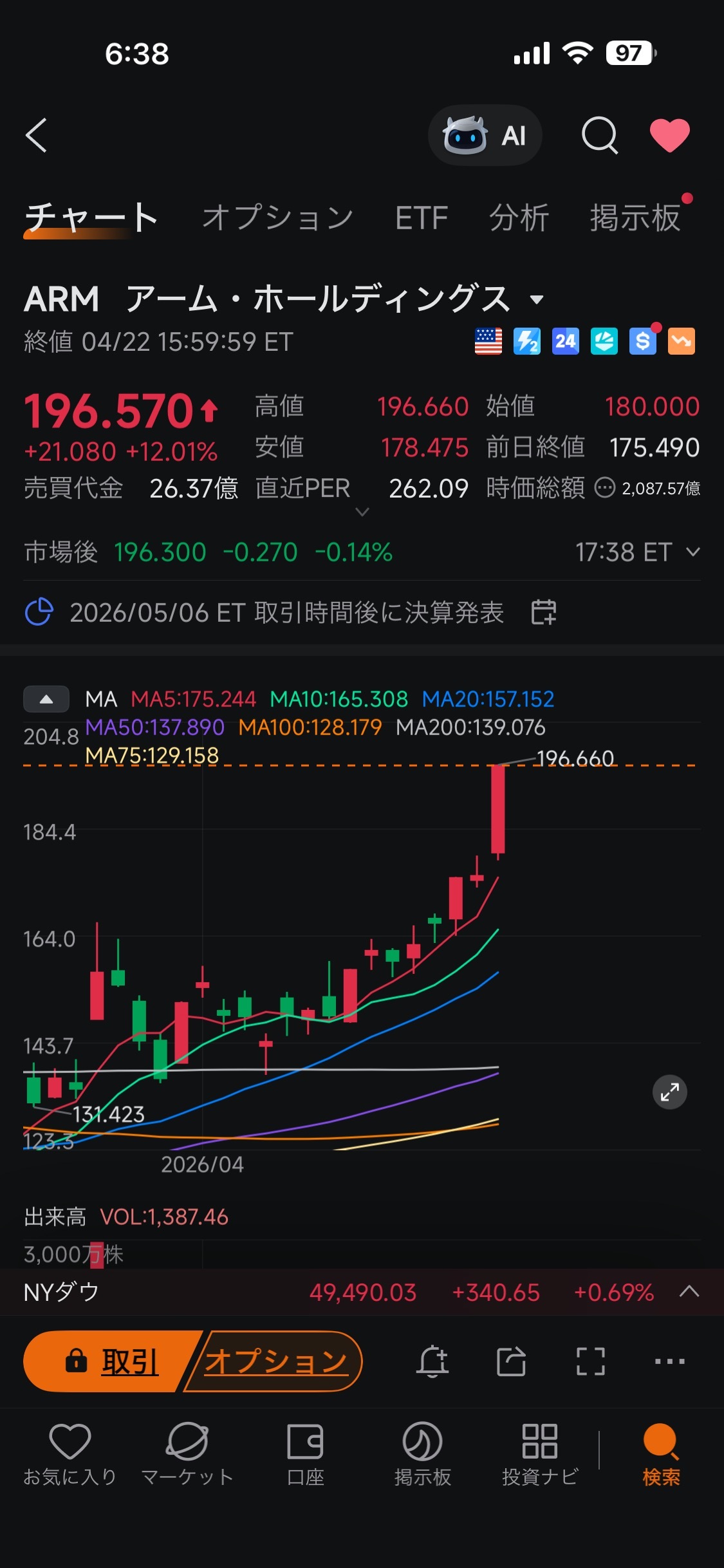724x1568 pixels.
Task: Switch to the ETF tab
Action: pyautogui.click(x=422, y=218)
